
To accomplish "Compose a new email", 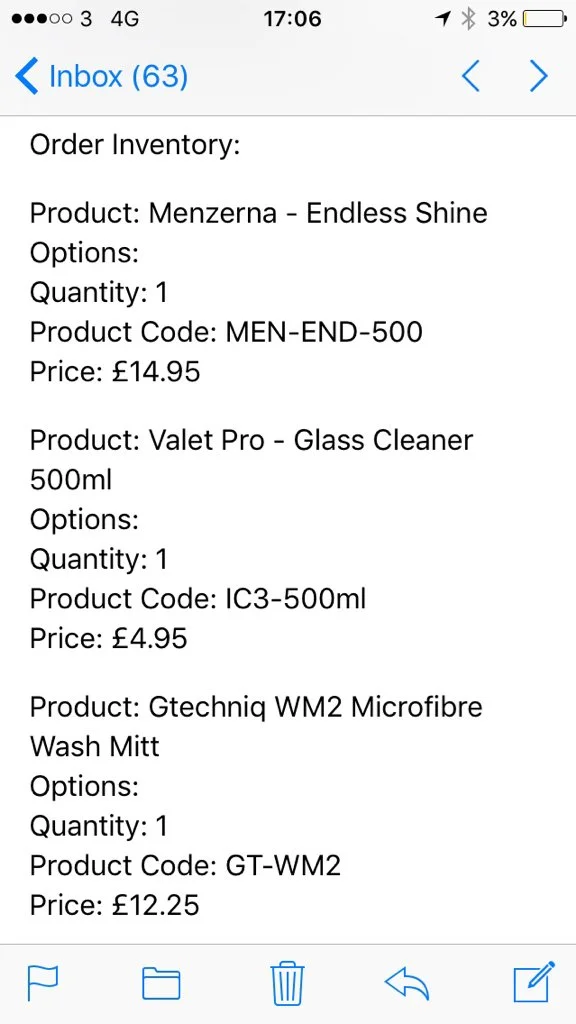I will [534, 982].
